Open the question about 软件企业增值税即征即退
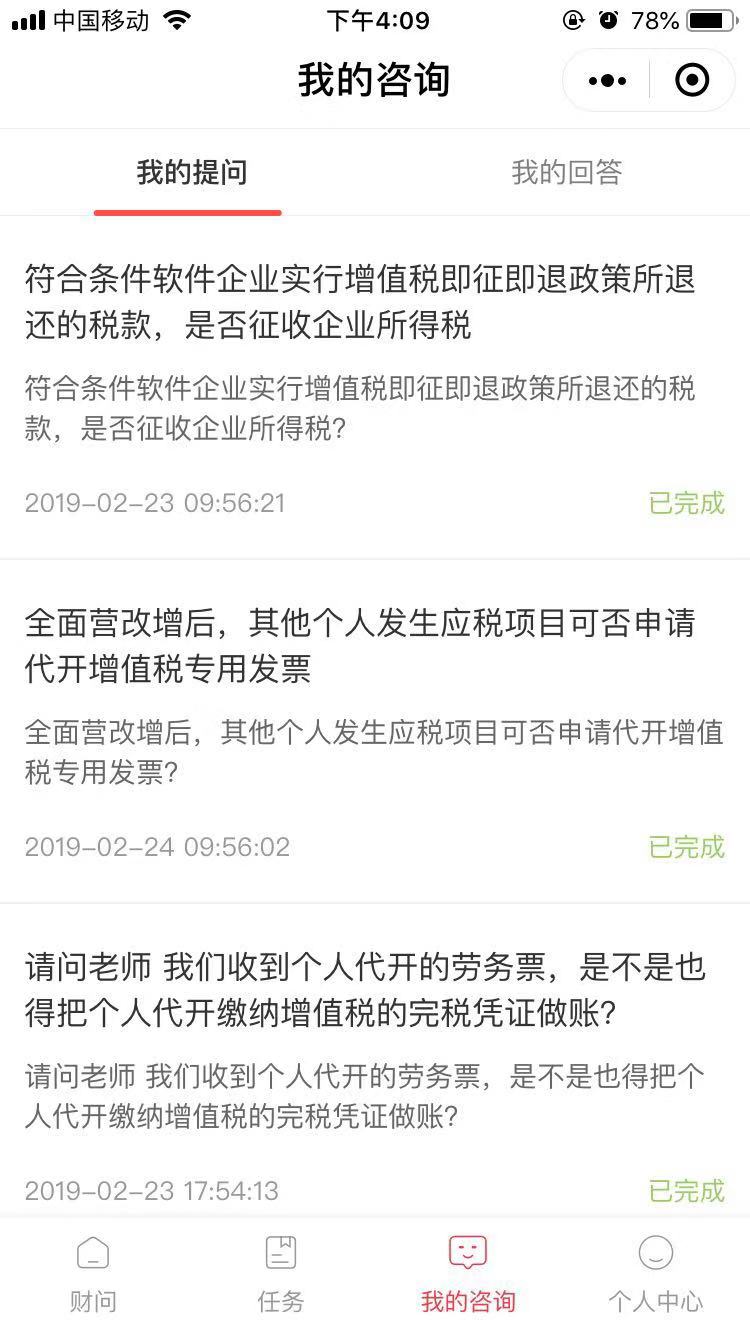 click(375, 388)
